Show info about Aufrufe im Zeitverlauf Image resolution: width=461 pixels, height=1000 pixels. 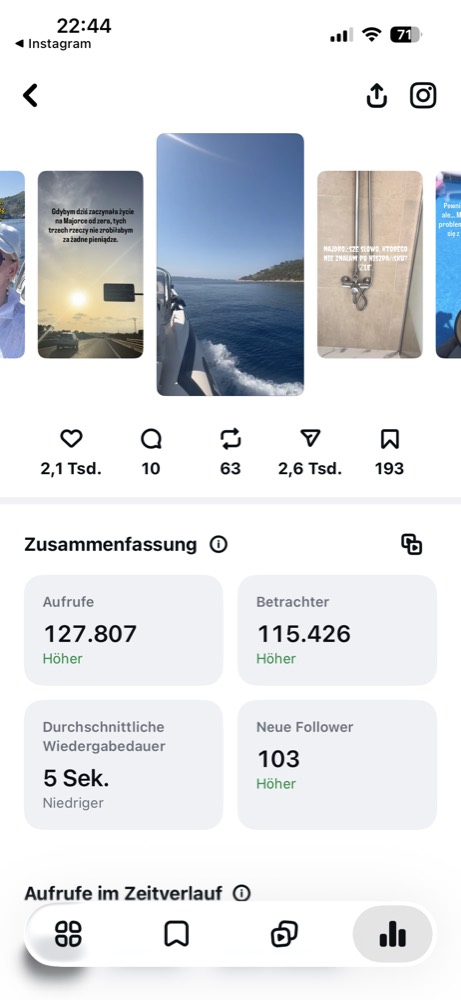tap(242, 893)
